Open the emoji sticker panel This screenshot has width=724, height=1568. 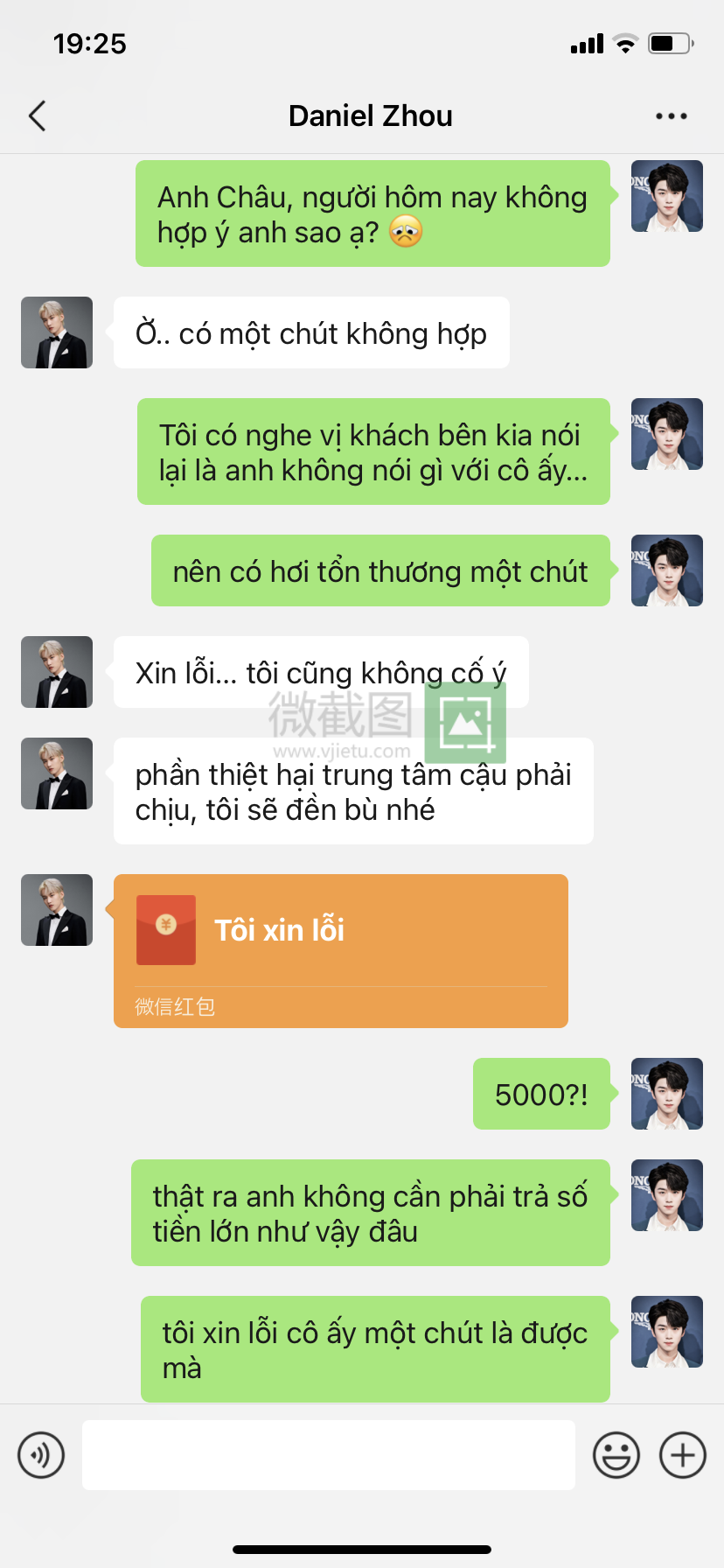pyautogui.click(x=616, y=1455)
